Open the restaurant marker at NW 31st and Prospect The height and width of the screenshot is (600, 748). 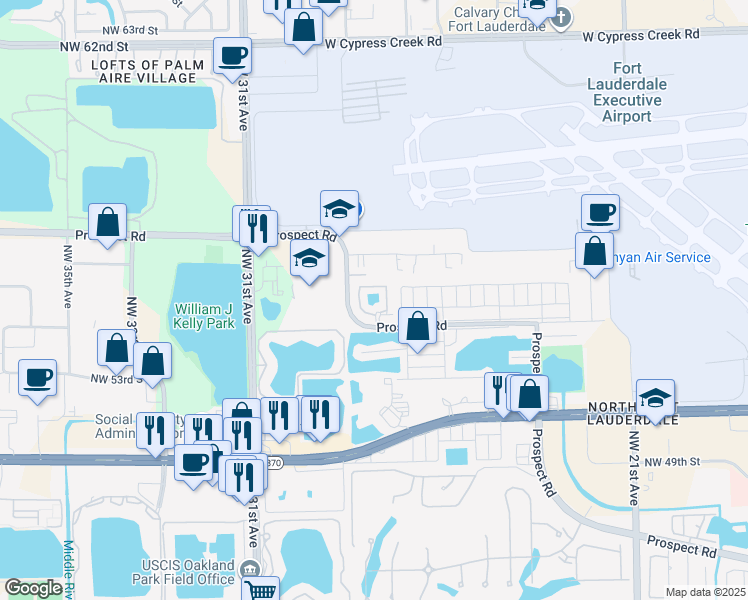[x=258, y=227]
